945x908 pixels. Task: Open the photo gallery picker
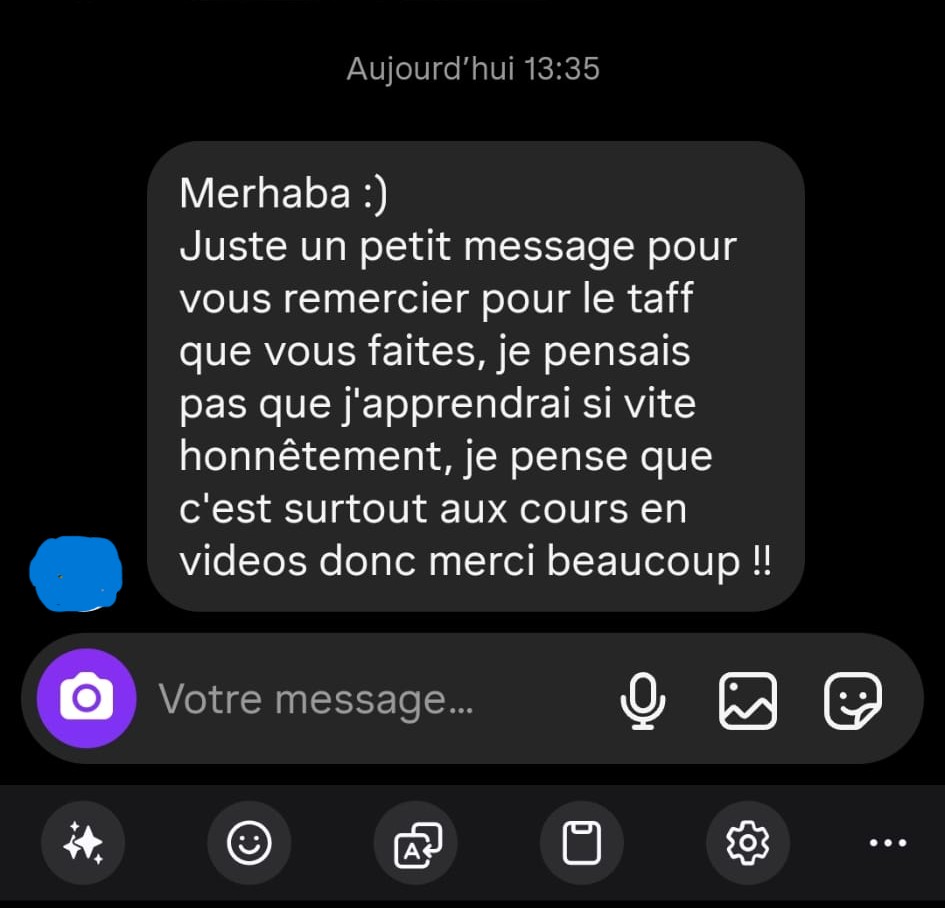[748, 699]
